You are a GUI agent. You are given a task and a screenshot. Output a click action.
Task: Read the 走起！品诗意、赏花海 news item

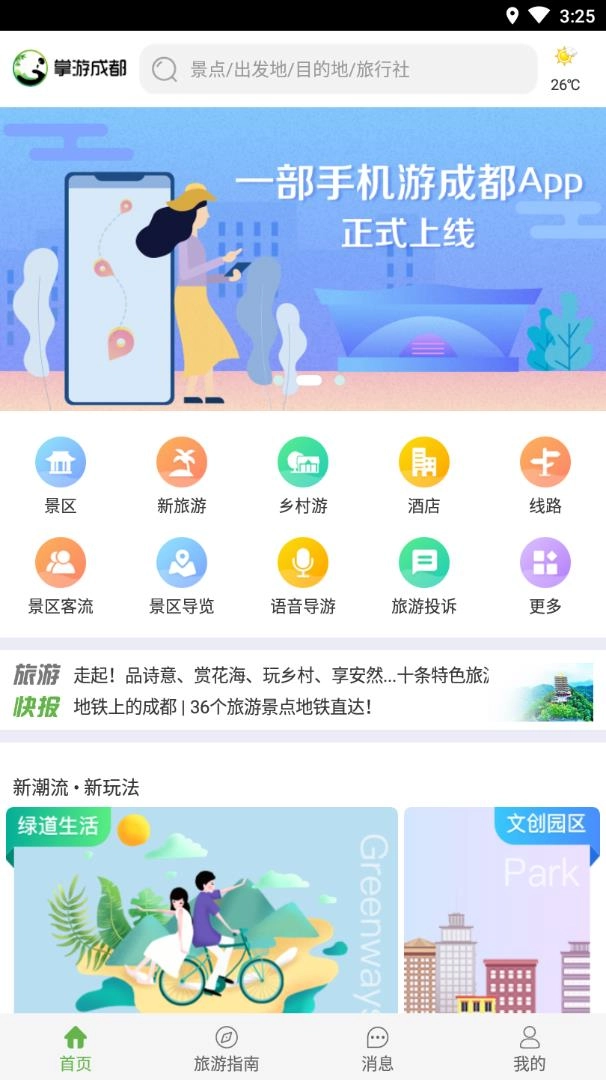click(x=280, y=675)
